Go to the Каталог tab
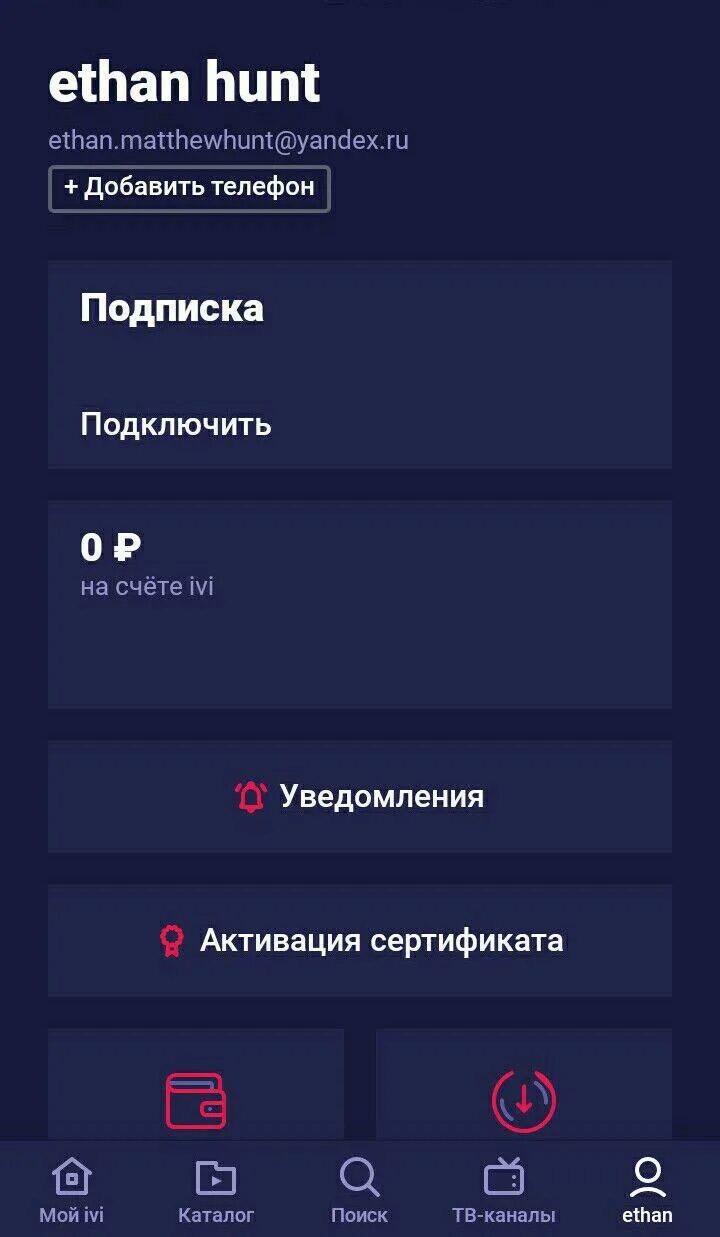The image size is (720, 1237). click(216, 1190)
